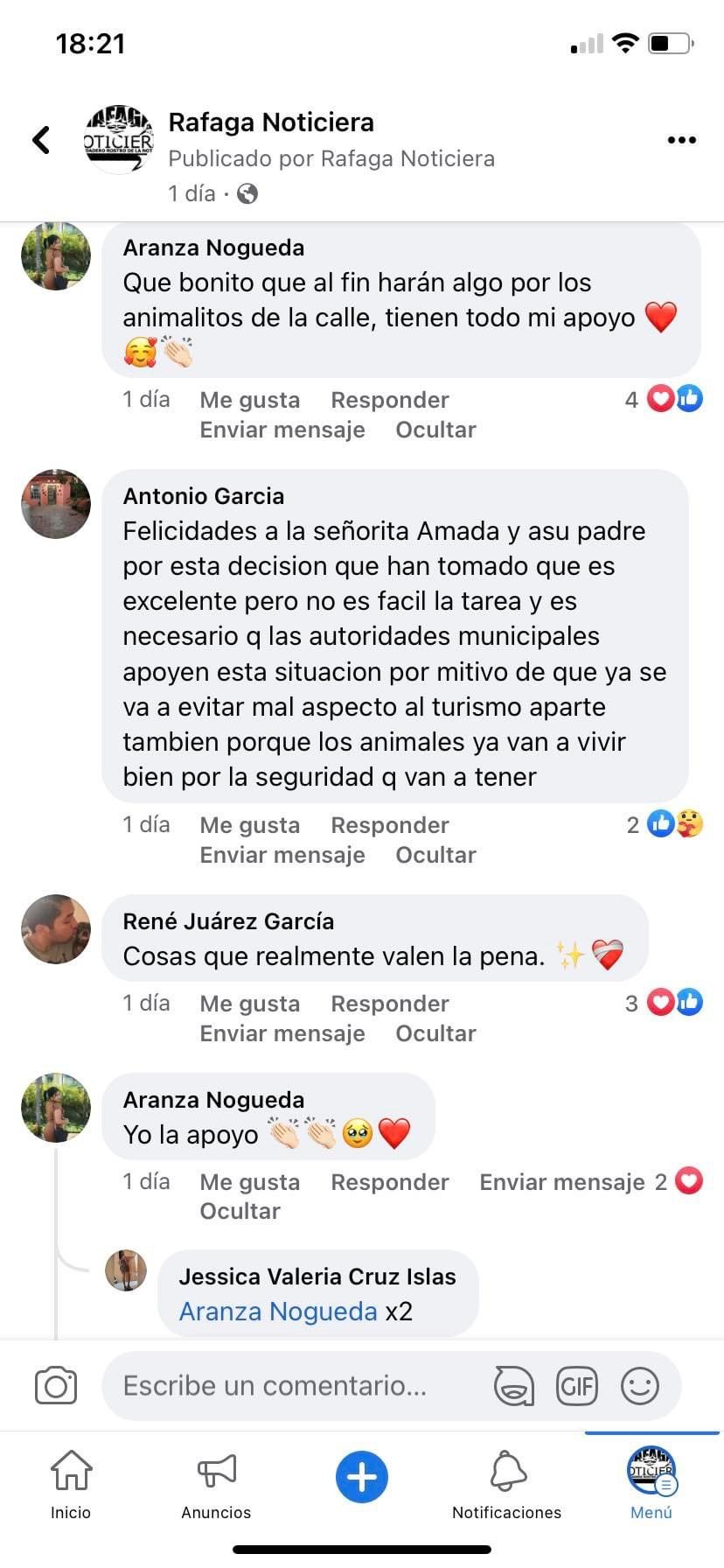724x1568 pixels.
Task: Open the emoji picker
Action: (640, 1386)
